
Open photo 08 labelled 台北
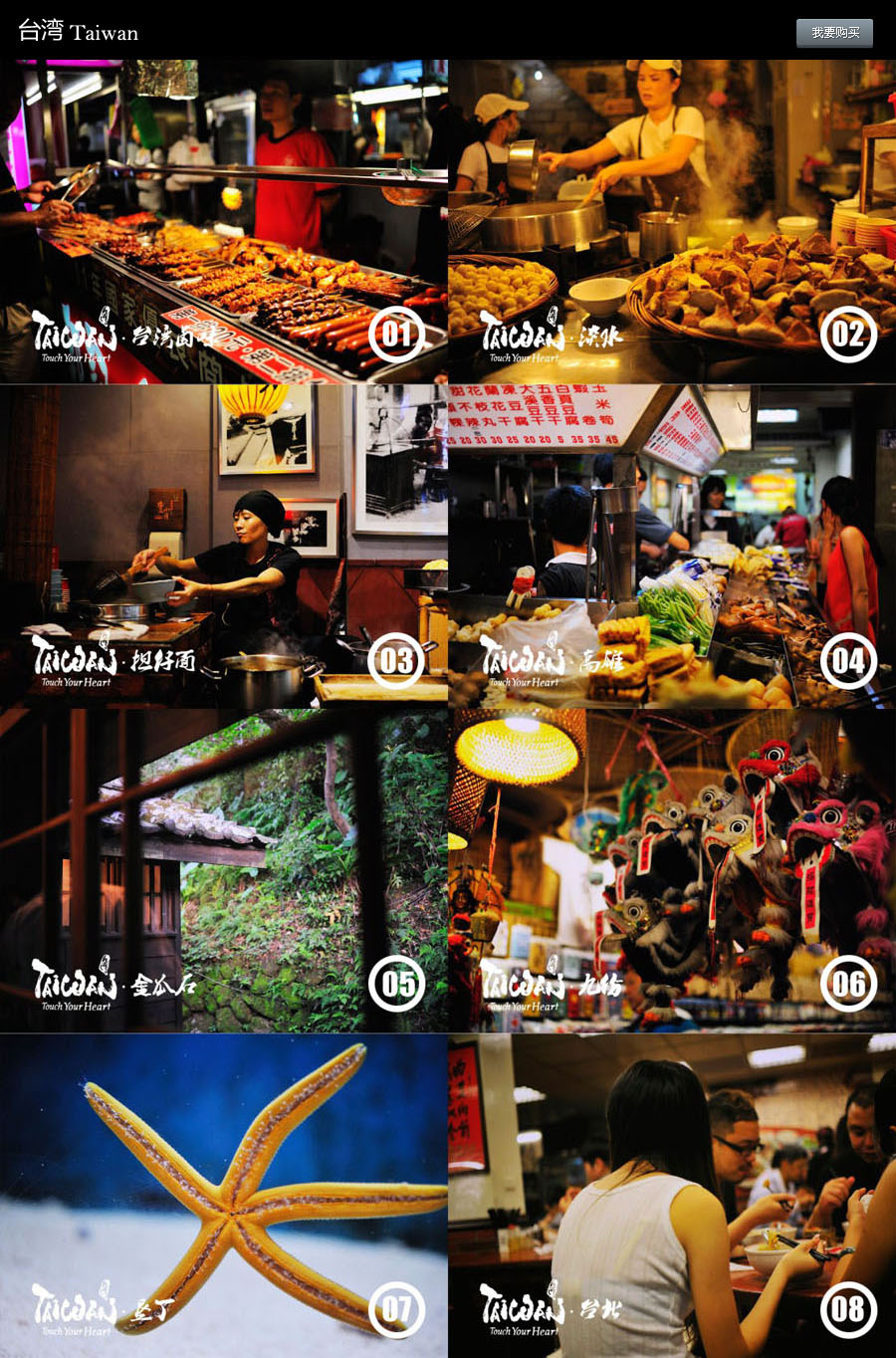tap(672, 1195)
